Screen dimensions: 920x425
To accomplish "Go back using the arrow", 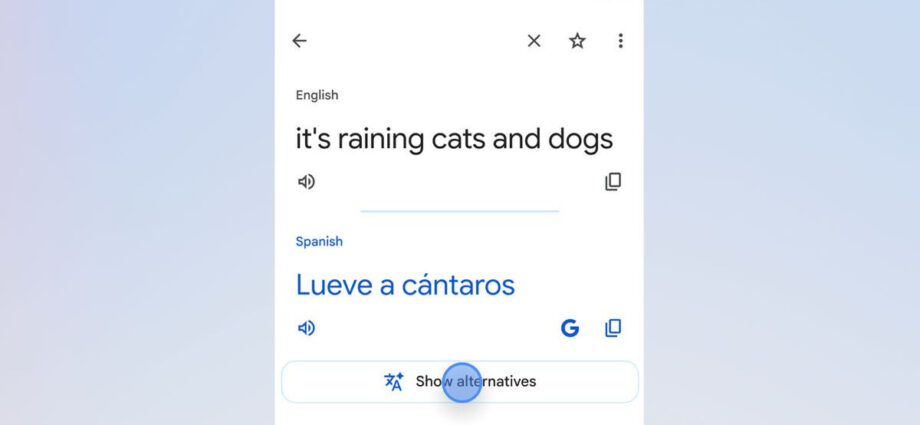I will [x=299, y=41].
